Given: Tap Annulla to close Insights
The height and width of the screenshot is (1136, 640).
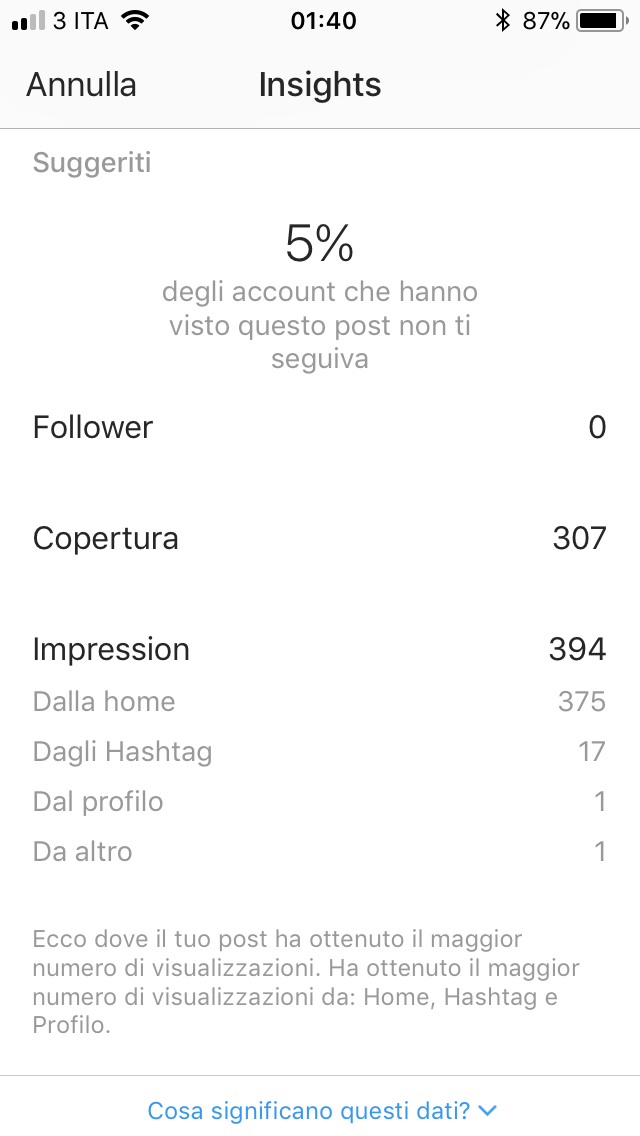Looking at the screenshot, I should tap(81, 85).
